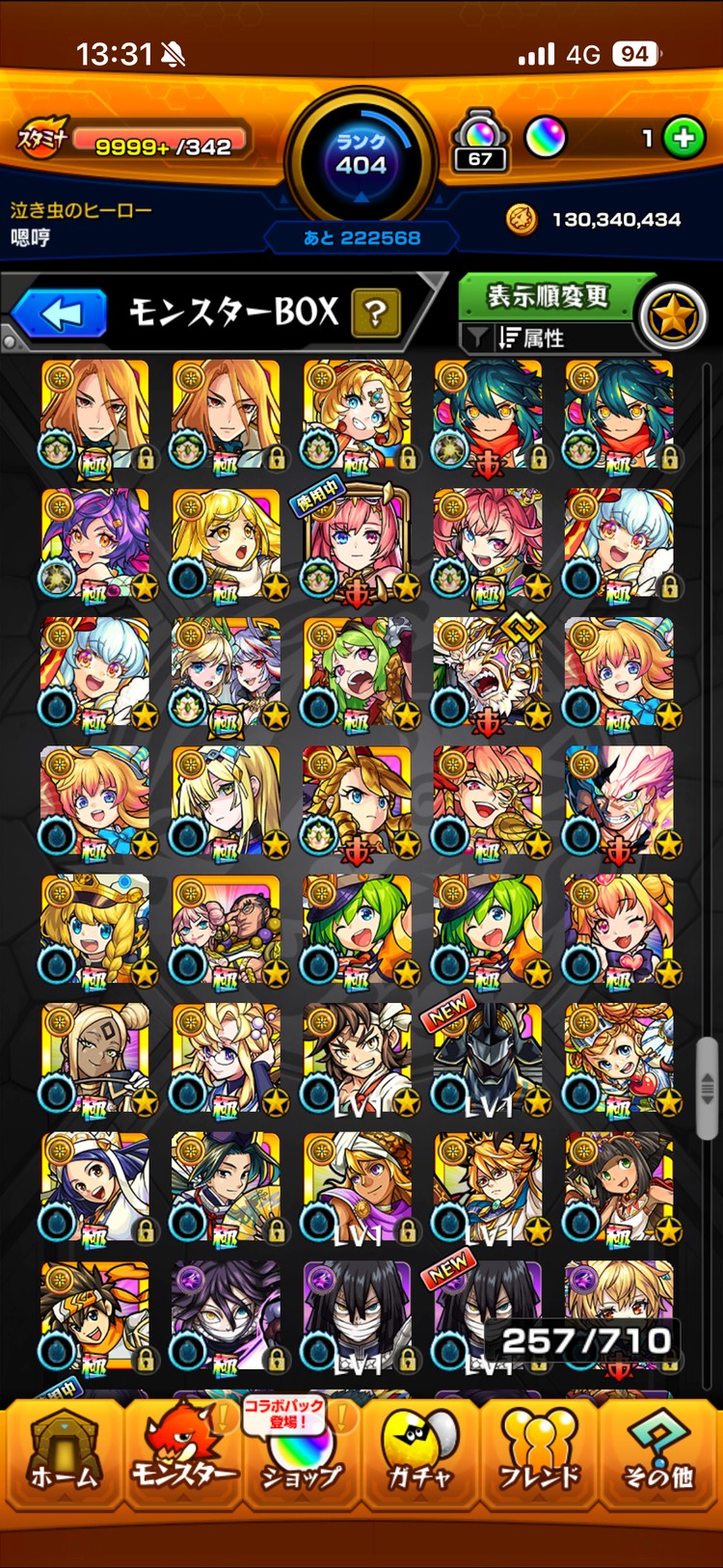Select the dark-skinned white-haired monster
723x1568 pixels.
95,1059
